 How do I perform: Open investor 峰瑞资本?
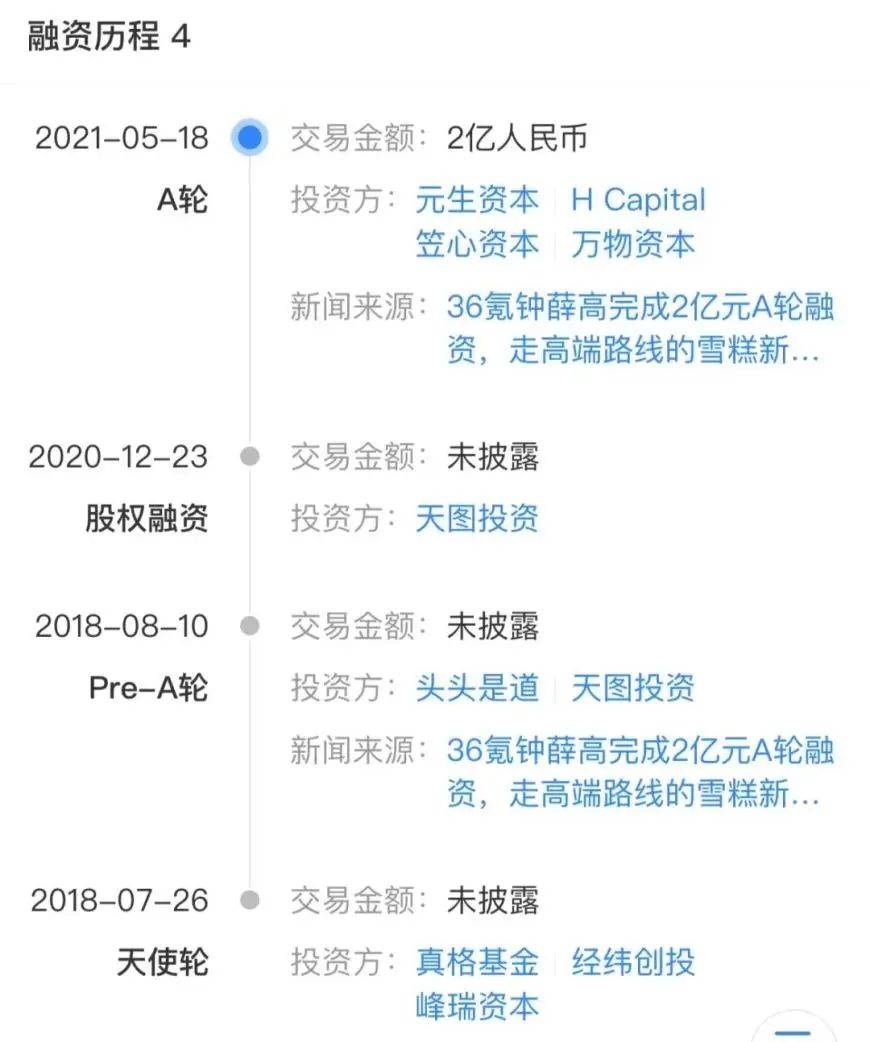[477, 1006]
